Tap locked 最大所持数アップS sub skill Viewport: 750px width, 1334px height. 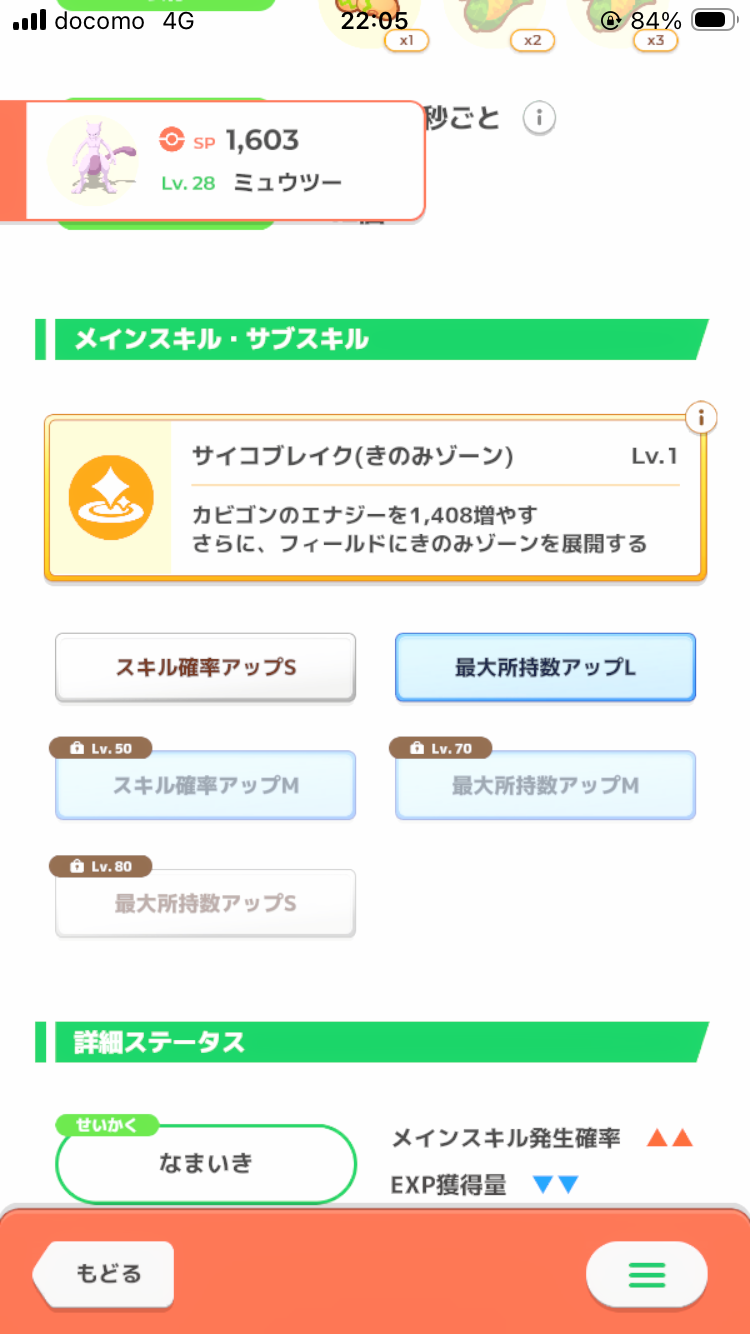(205, 903)
